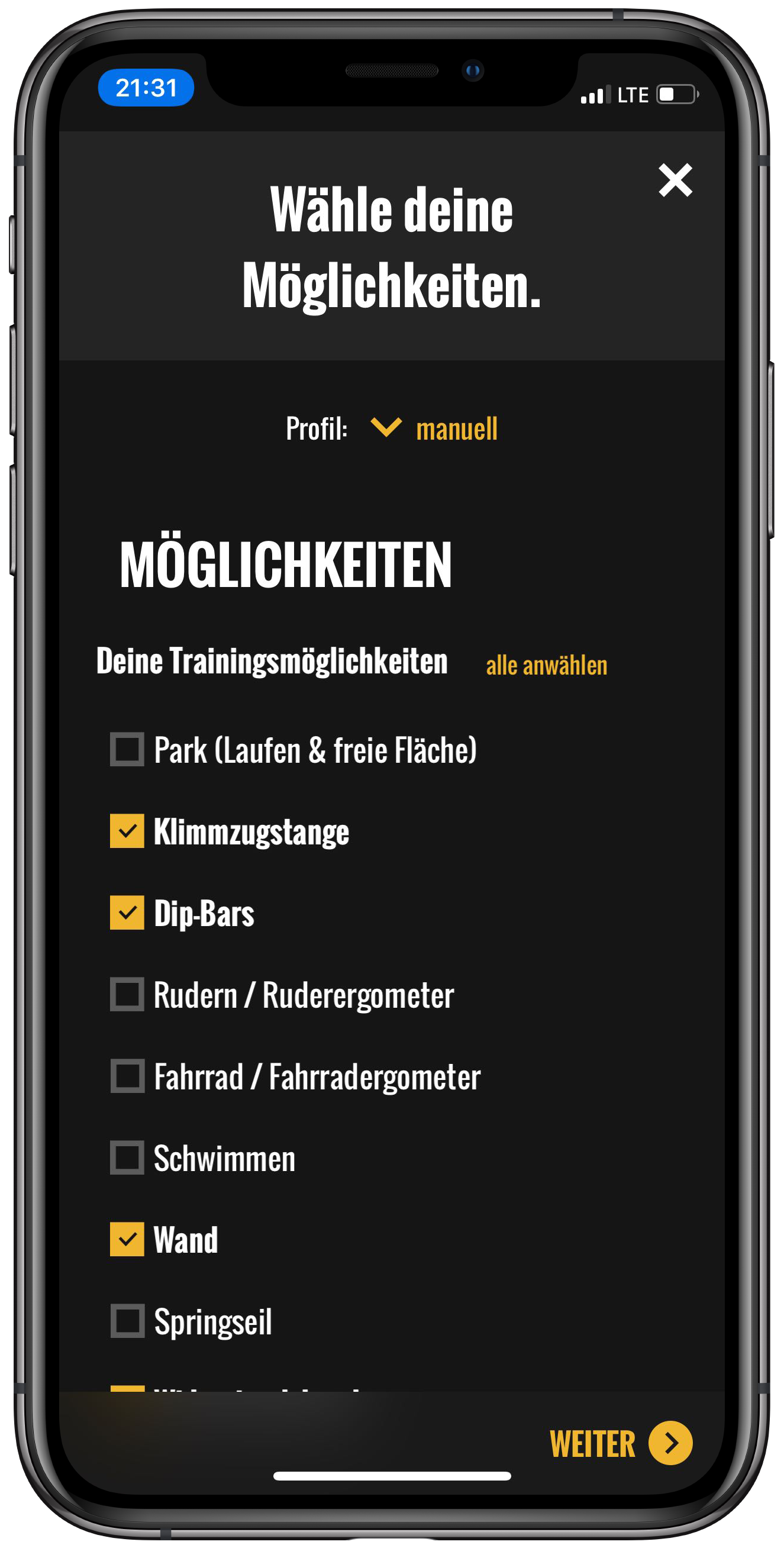Close the Möglichkeiten selection screen
The image size is (784, 1548).
[675, 180]
